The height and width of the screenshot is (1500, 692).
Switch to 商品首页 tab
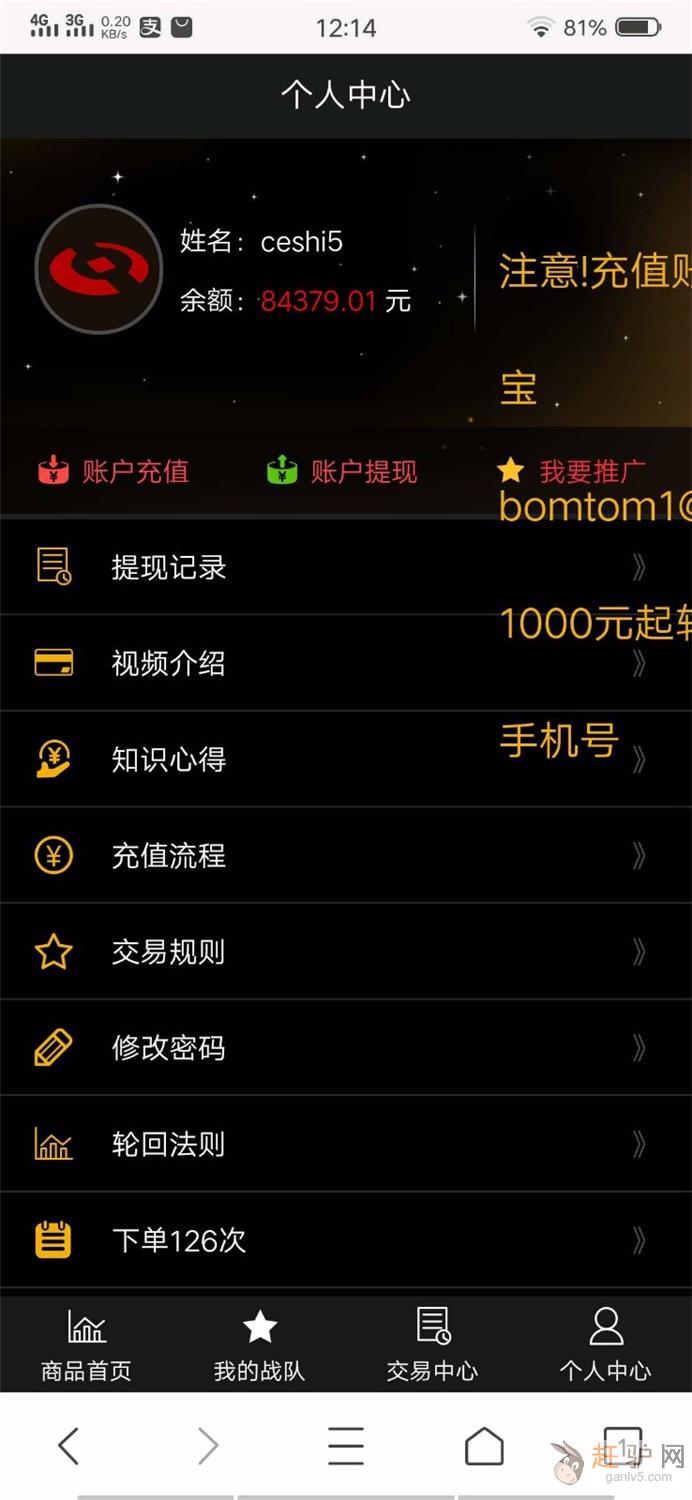coord(86,1344)
